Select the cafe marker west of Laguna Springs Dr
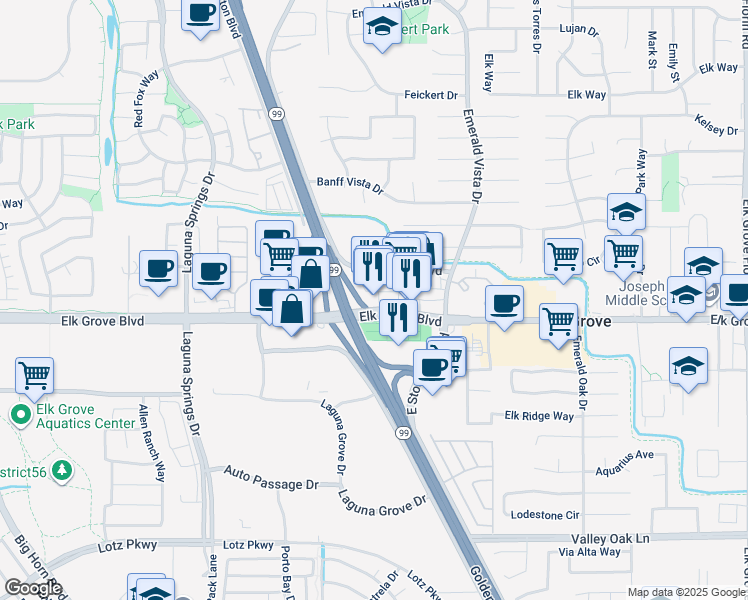Image resolution: width=748 pixels, height=600 pixels. [x=158, y=268]
